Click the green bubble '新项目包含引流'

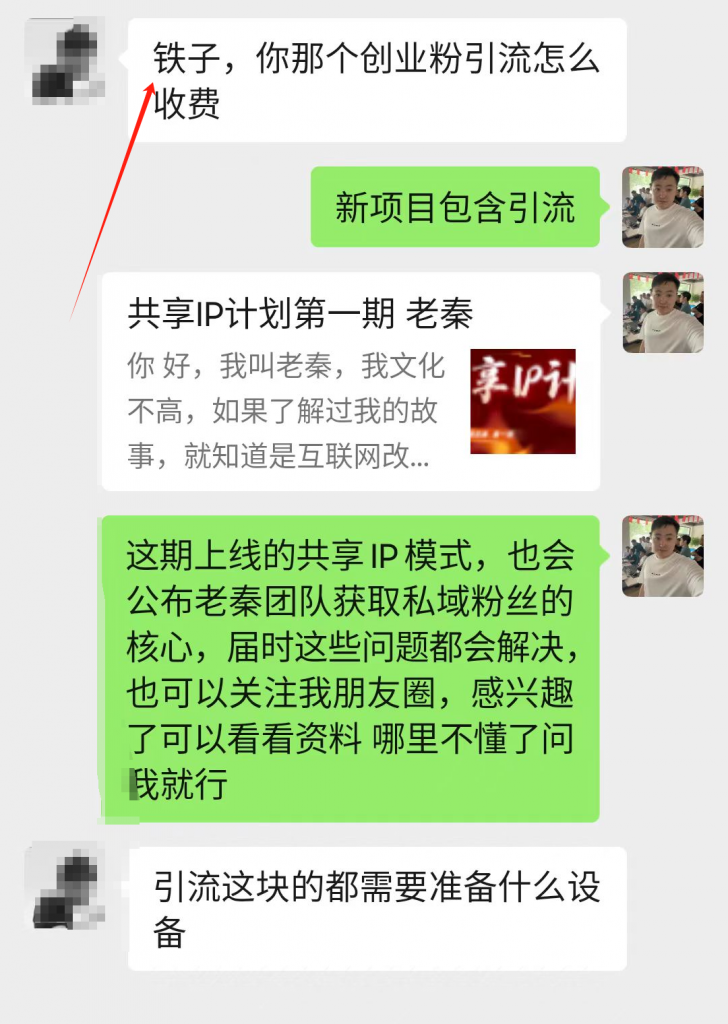click(x=457, y=208)
